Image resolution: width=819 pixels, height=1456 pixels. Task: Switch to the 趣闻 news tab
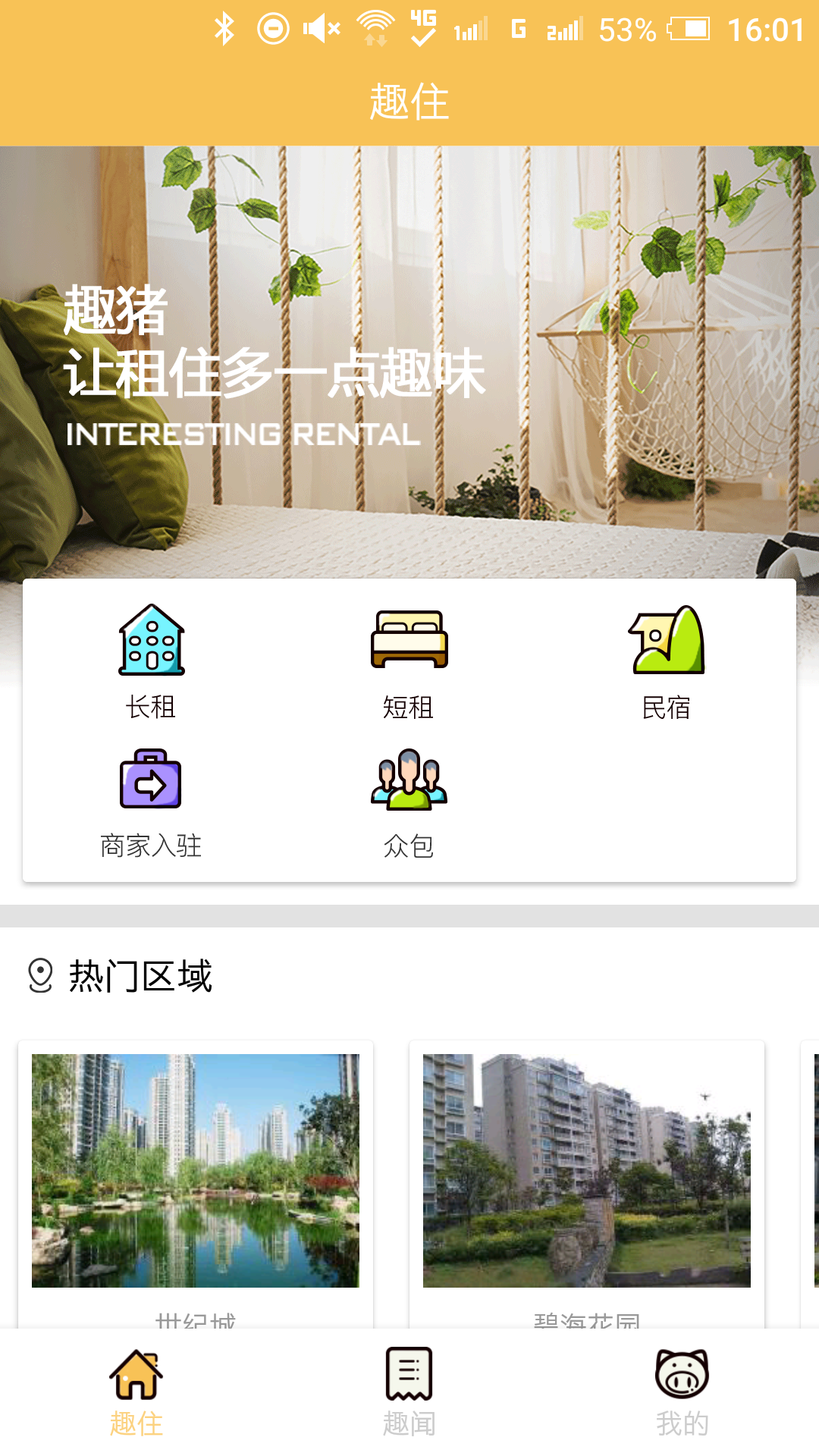coord(409,1392)
